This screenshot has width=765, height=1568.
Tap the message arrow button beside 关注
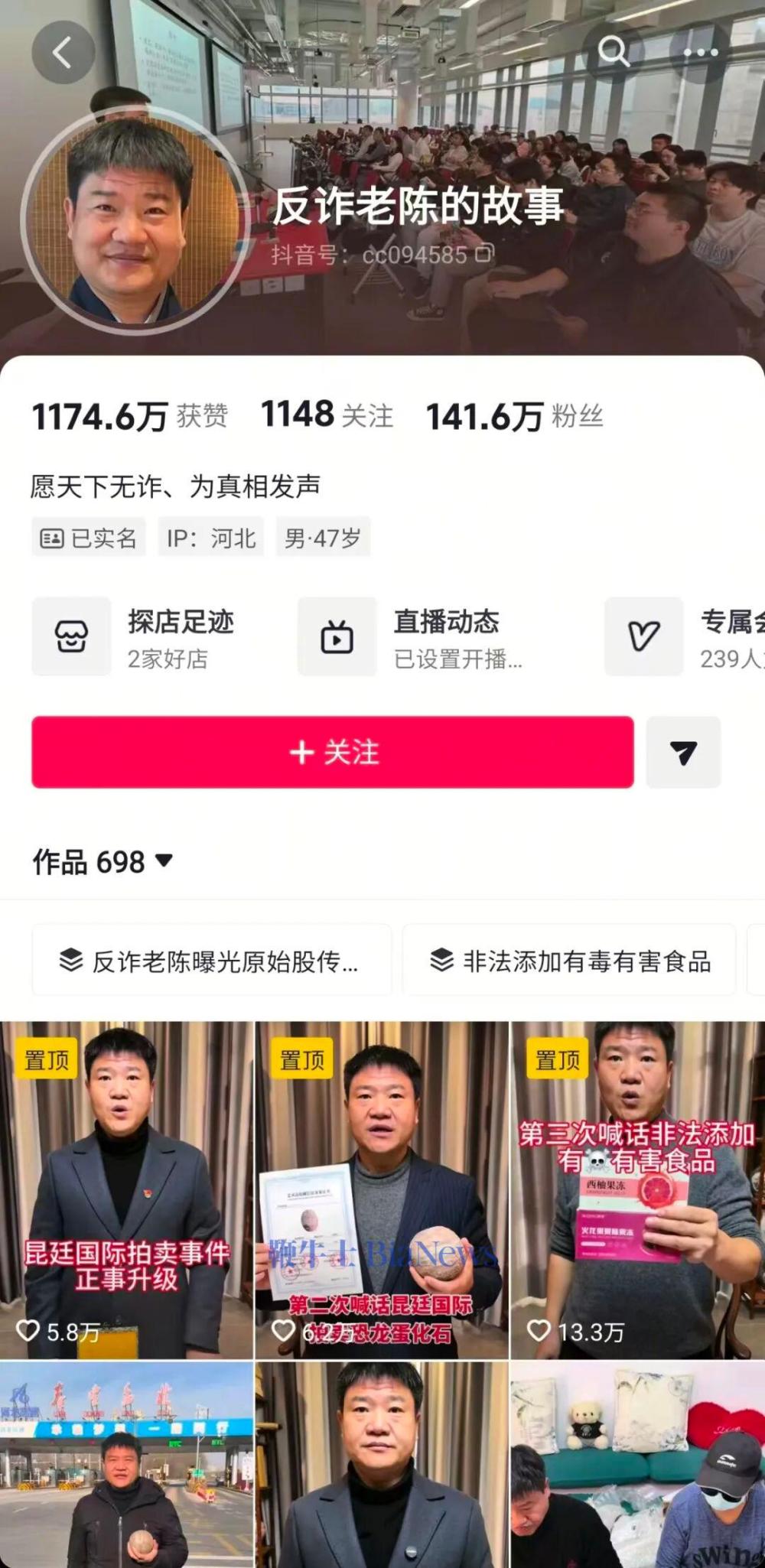tap(683, 752)
